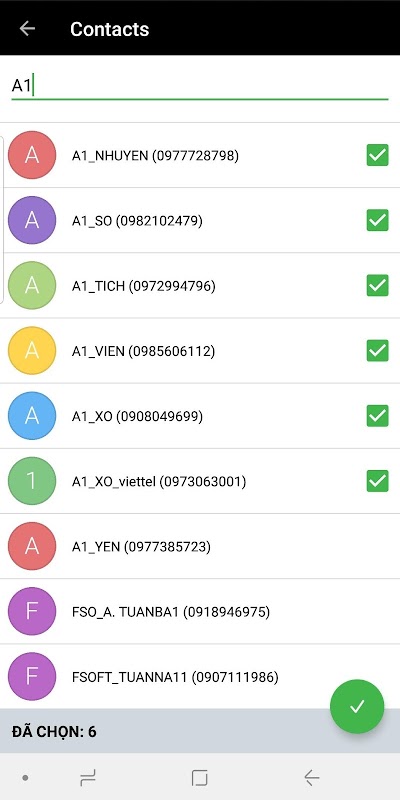Select the FSO_A. TUANBA1 contact row
The height and width of the screenshot is (800, 400).
200,611
